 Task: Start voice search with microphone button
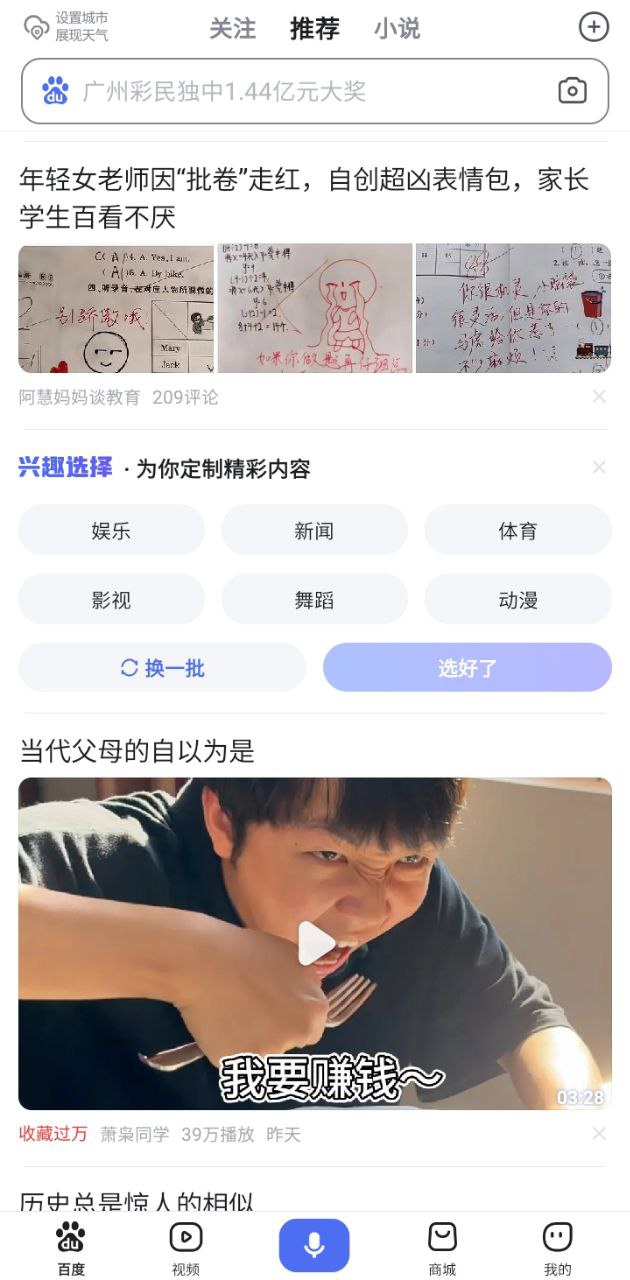click(x=314, y=1245)
